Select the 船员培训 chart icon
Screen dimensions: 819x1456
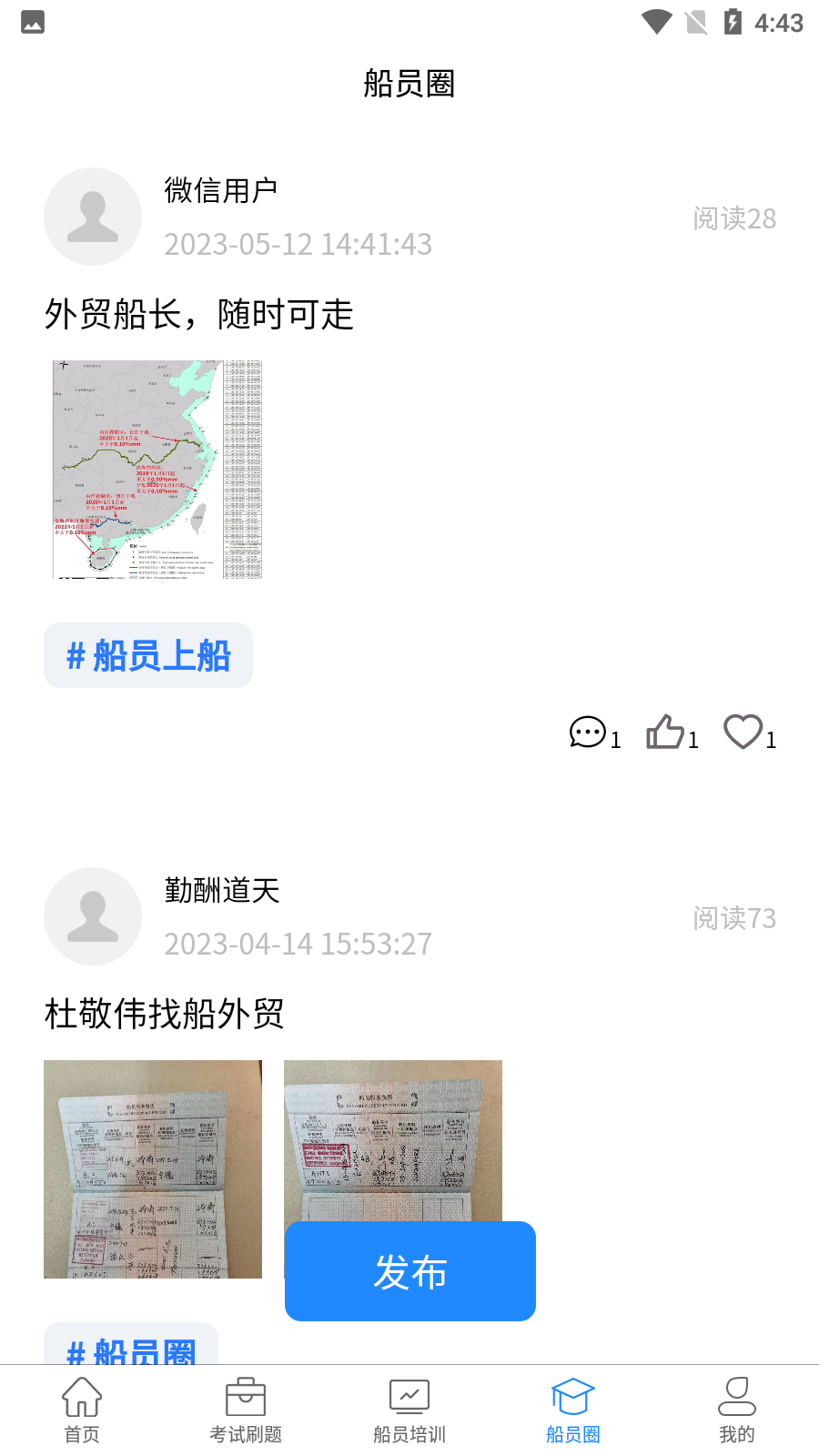point(409,1394)
